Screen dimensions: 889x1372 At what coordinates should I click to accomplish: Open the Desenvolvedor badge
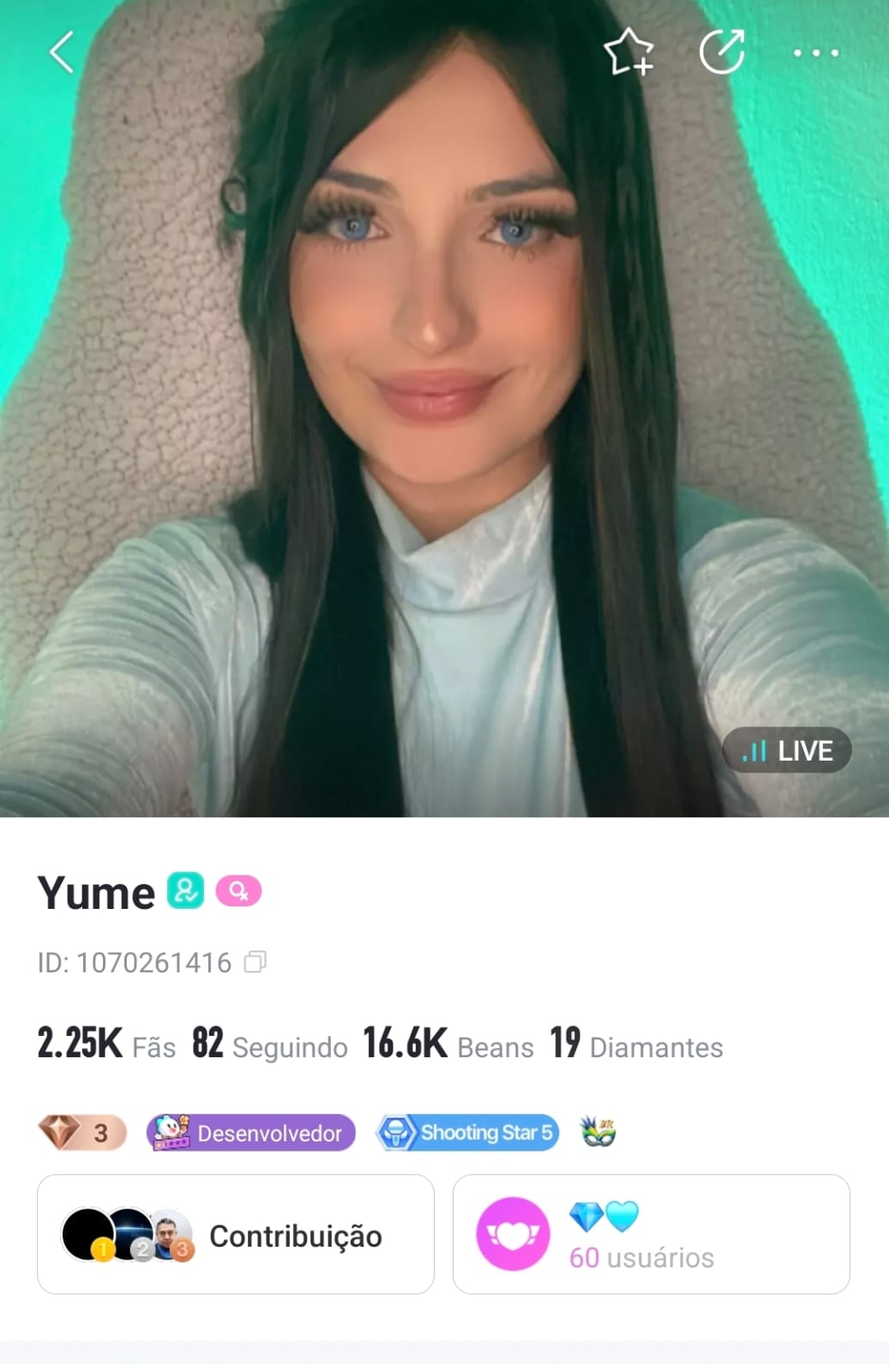pyautogui.click(x=249, y=1132)
